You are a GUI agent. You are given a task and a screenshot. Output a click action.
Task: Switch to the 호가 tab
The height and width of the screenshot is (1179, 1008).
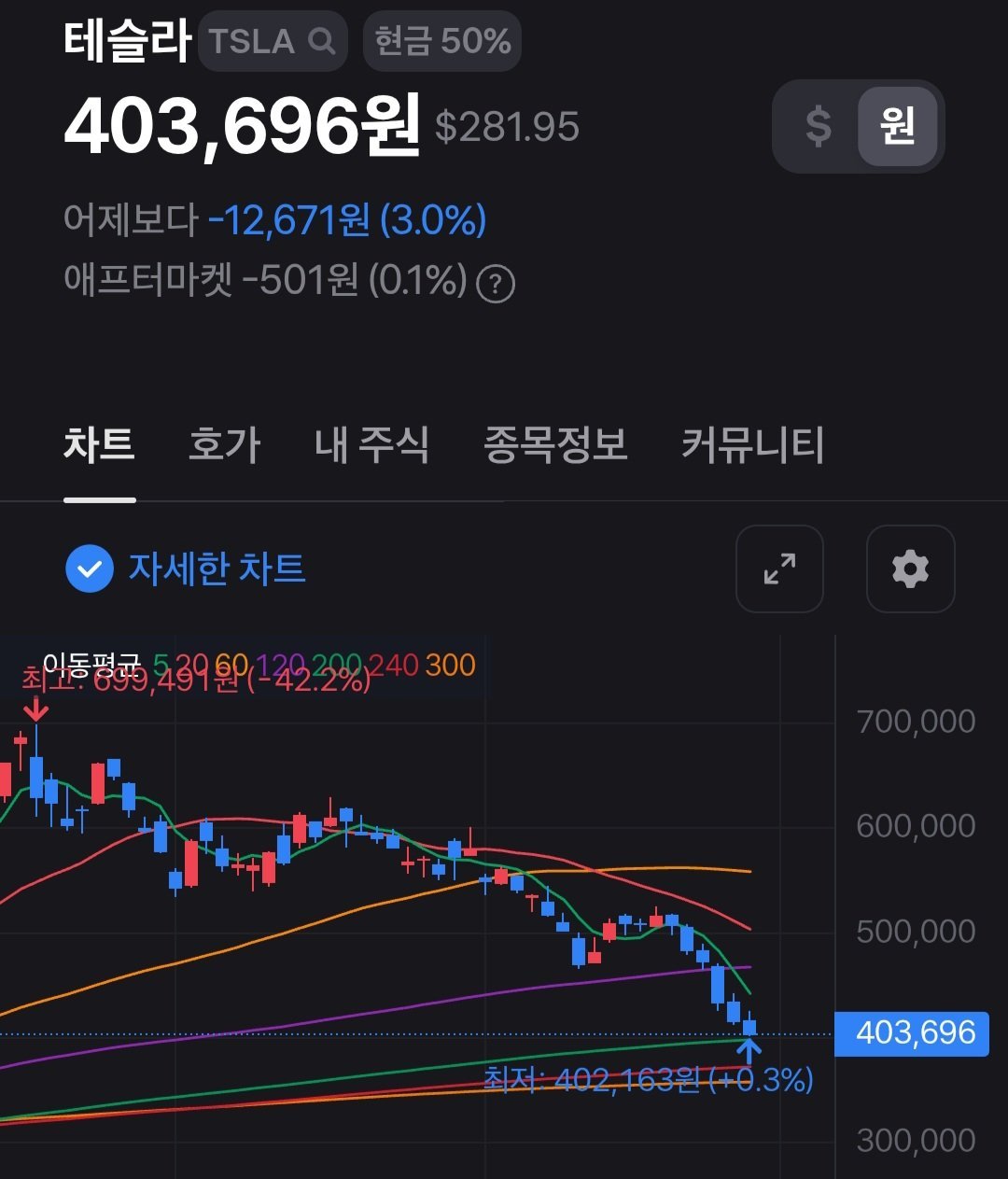pos(224,446)
